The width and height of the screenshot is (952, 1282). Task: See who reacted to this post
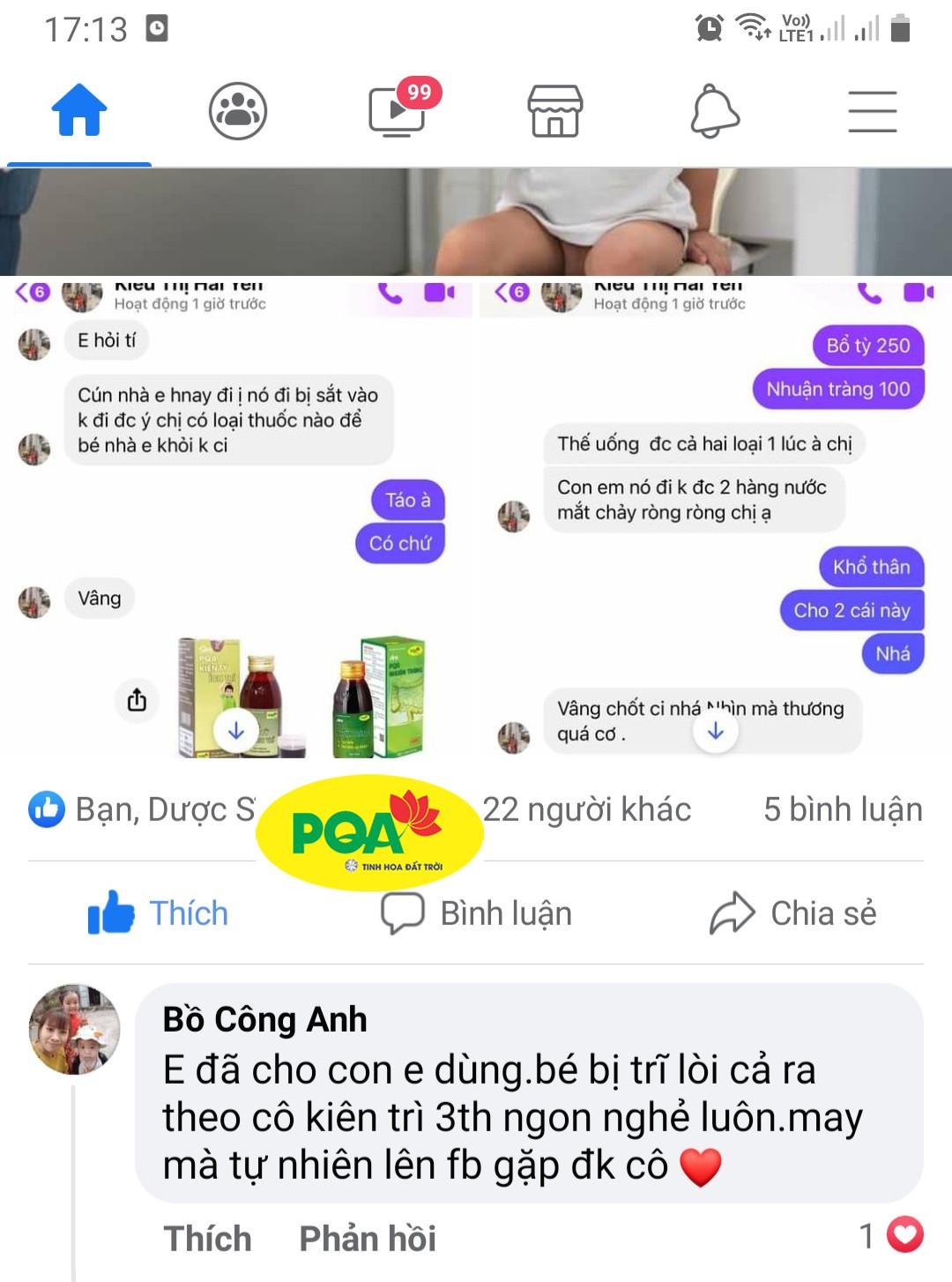(141, 809)
